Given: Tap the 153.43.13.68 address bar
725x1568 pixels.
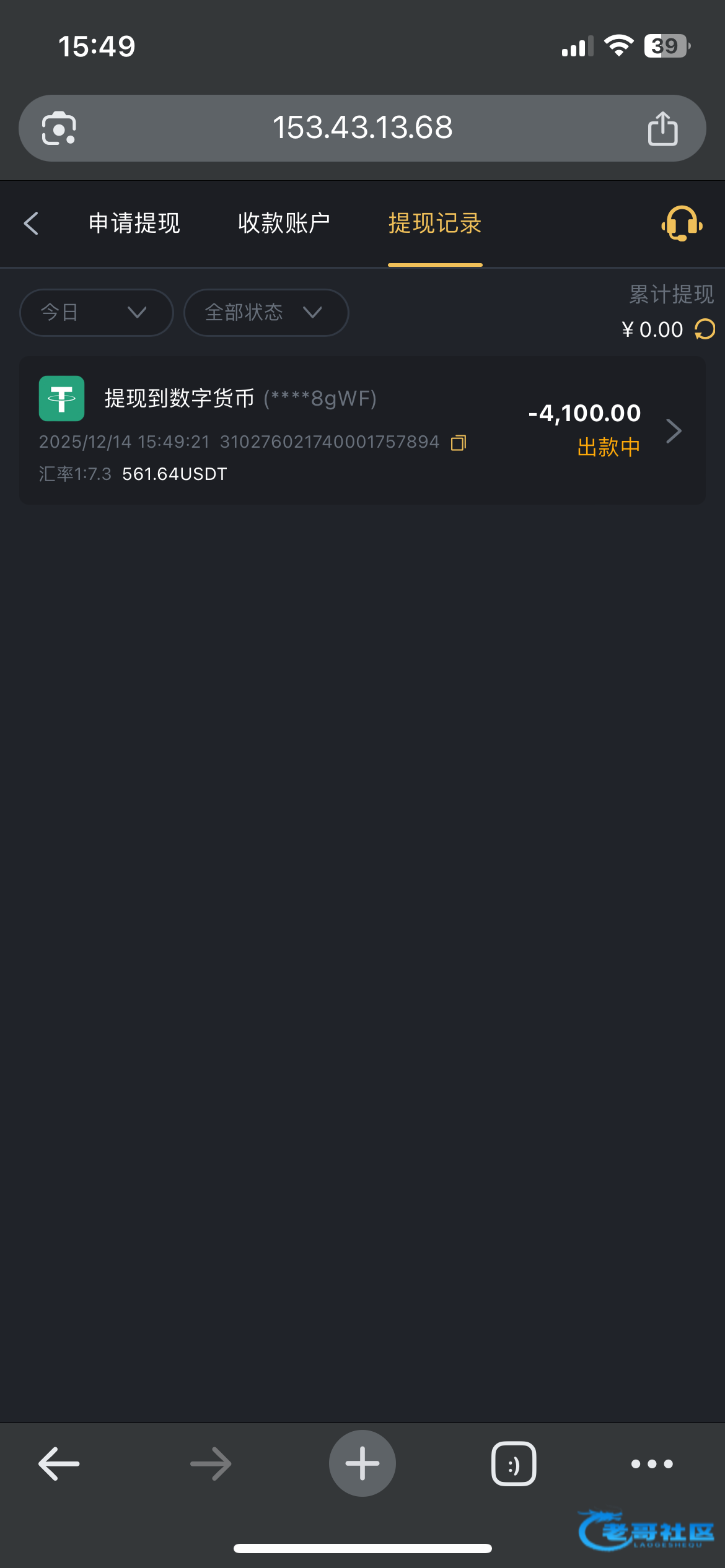Looking at the screenshot, I should (362, 128).
